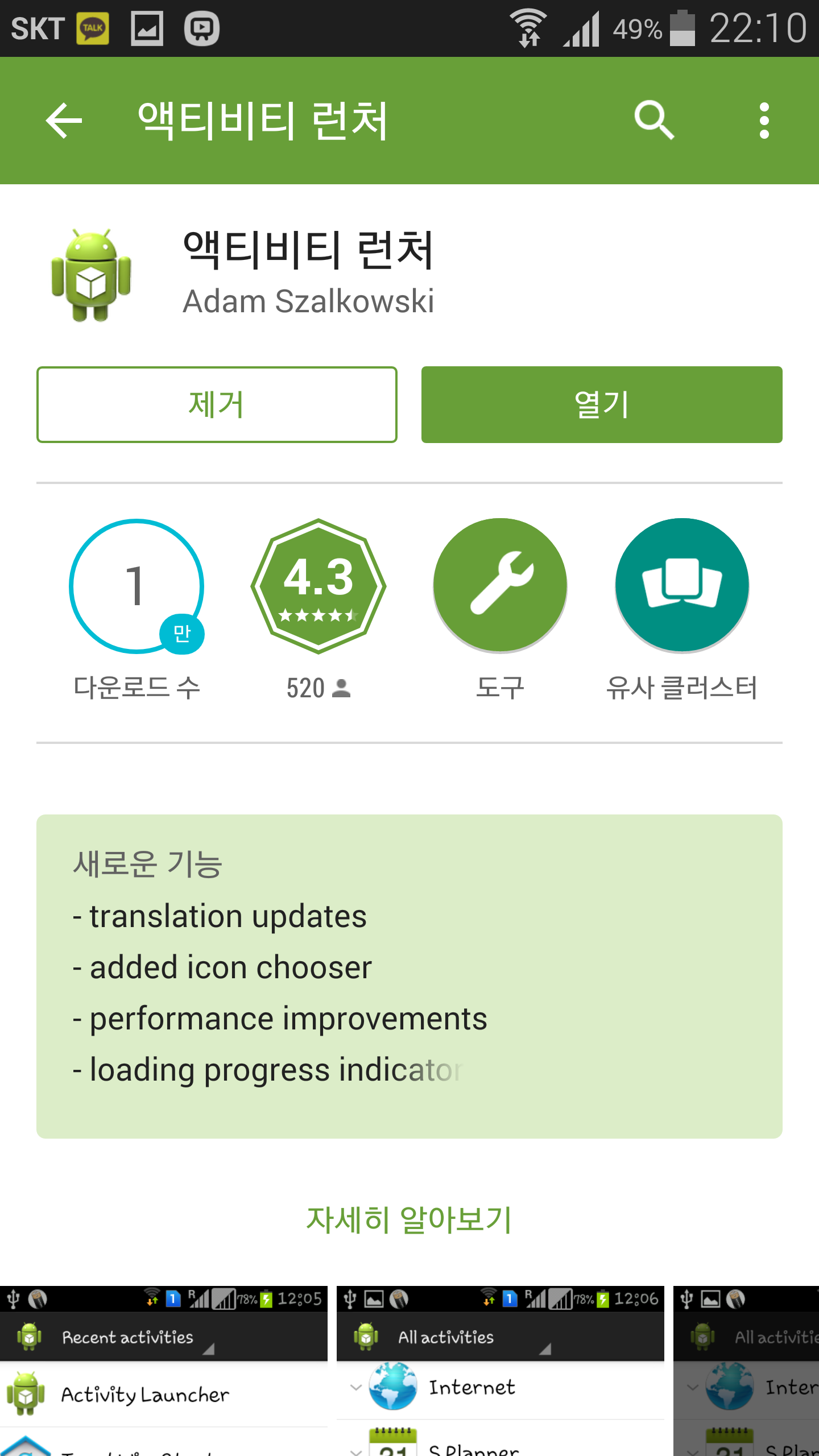
Task: Open the three-dot overflow menu
Action: click(764, 121)
